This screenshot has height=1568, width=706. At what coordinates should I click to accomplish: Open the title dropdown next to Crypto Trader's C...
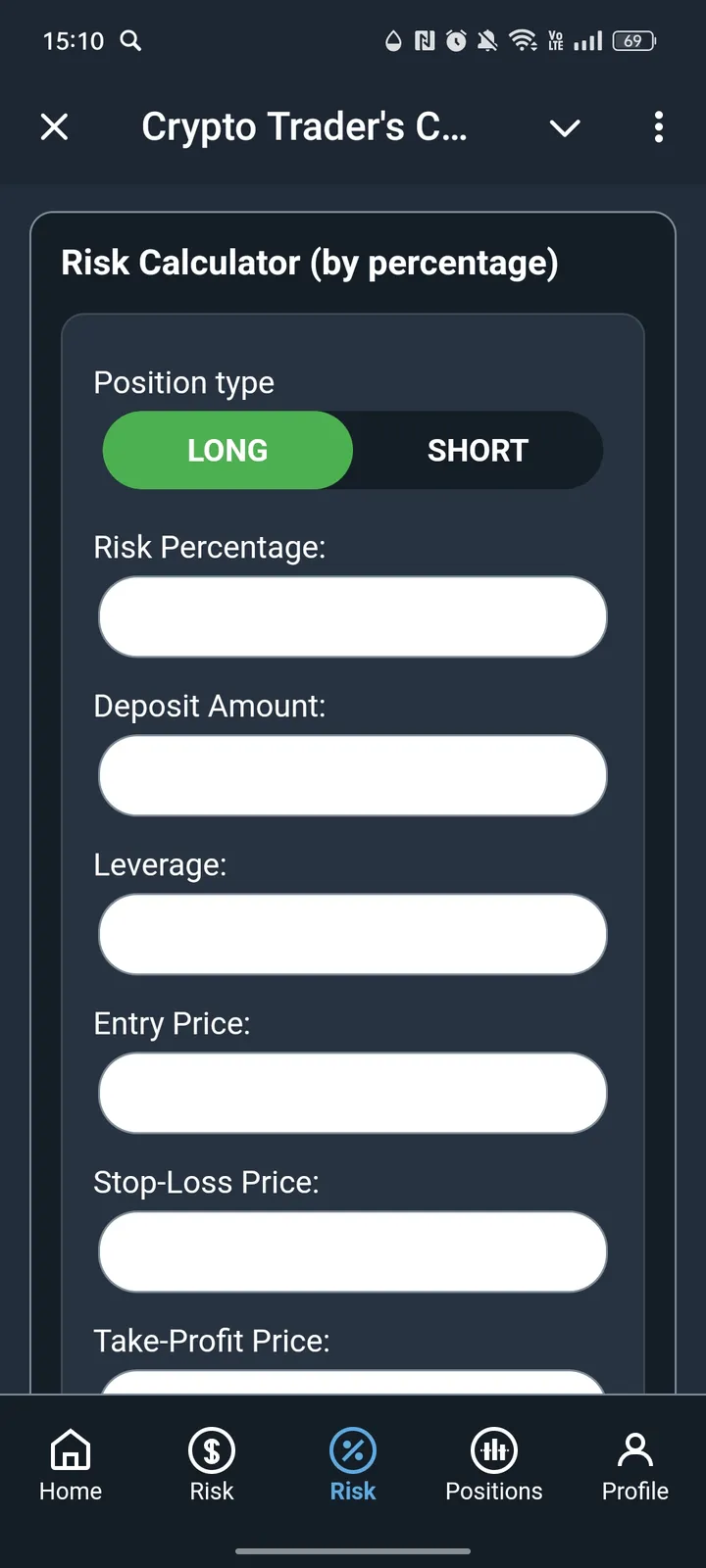click(x=564, y=127)
